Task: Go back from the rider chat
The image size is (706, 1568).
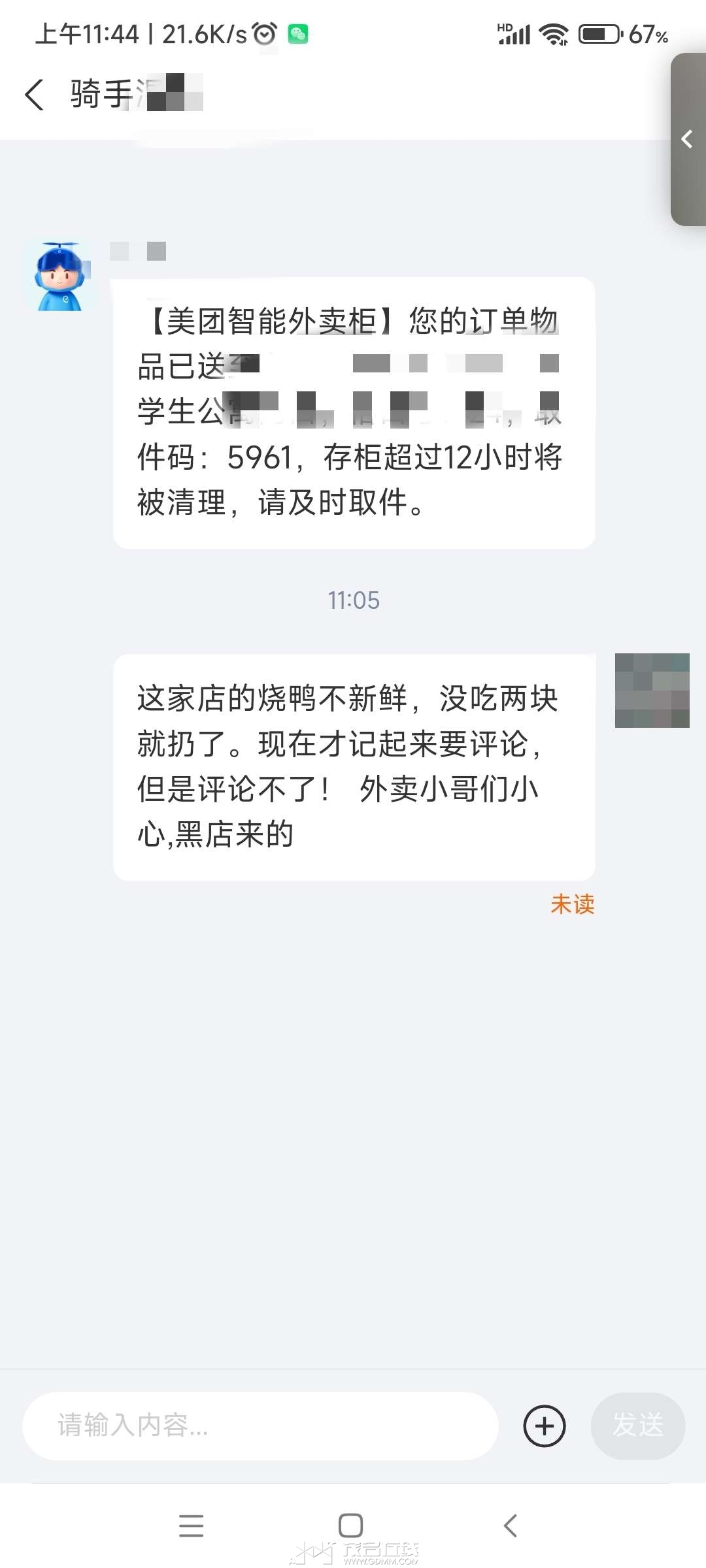Action: [x=35, y=95]
